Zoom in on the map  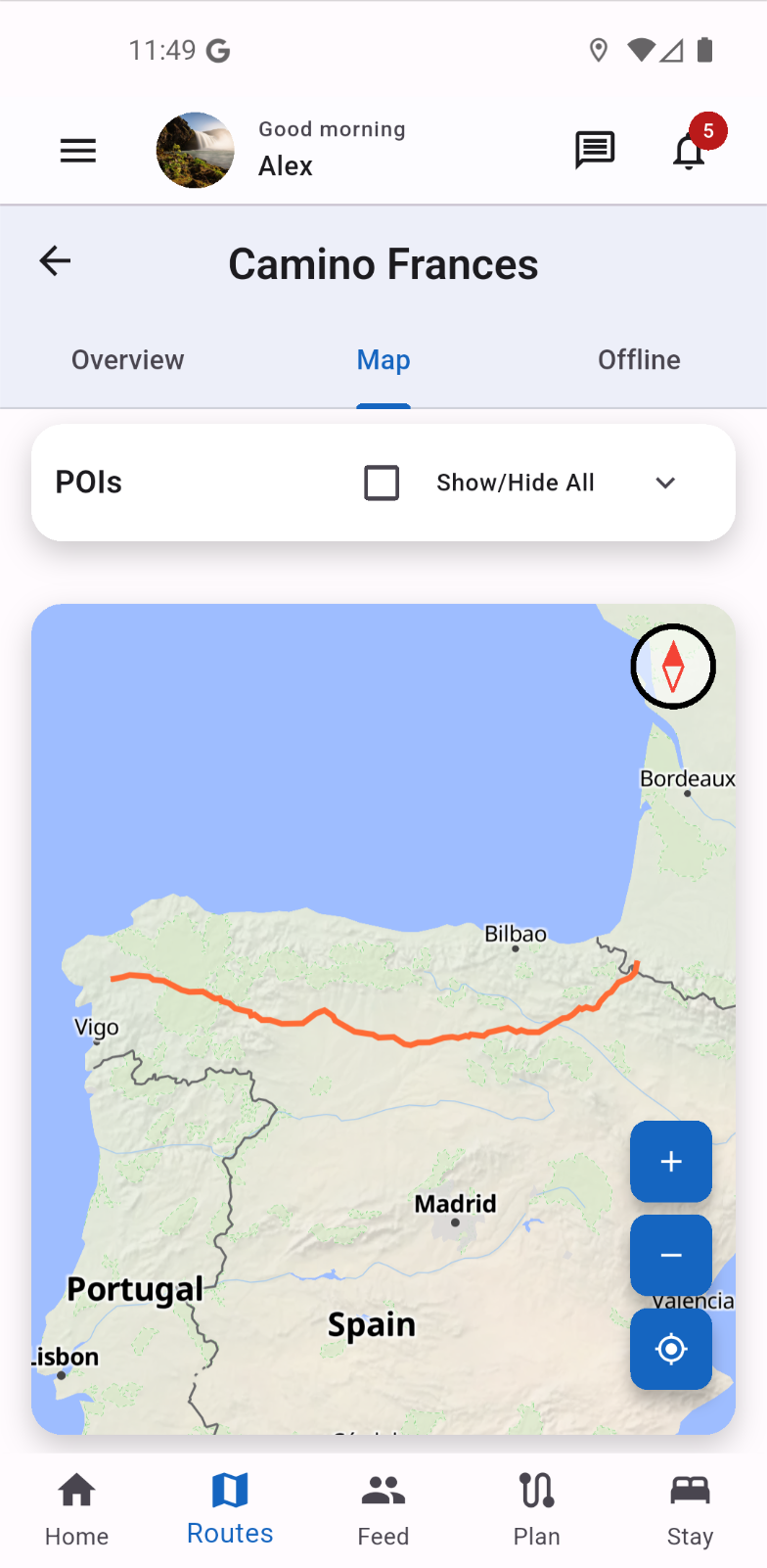671,1162
